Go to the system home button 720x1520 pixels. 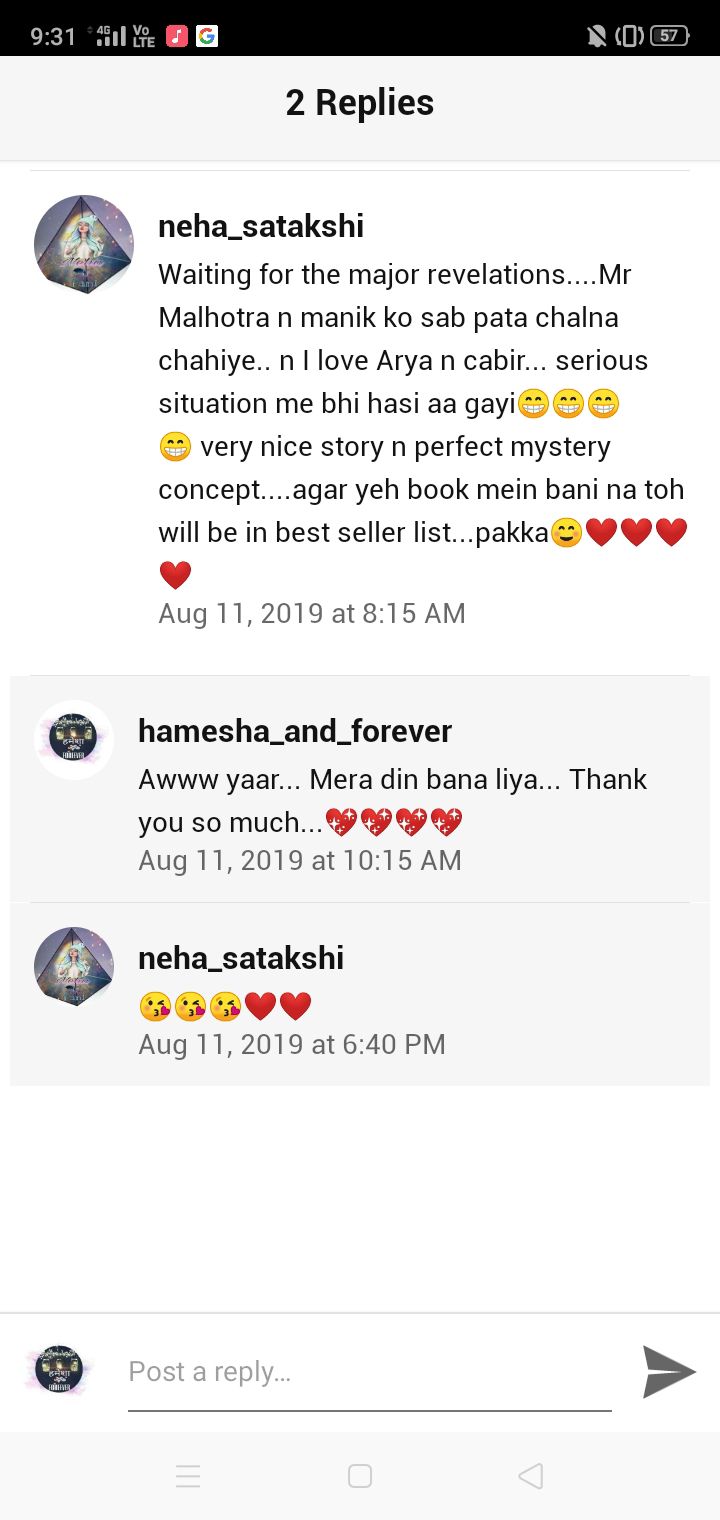click(x=360, y=1476)
